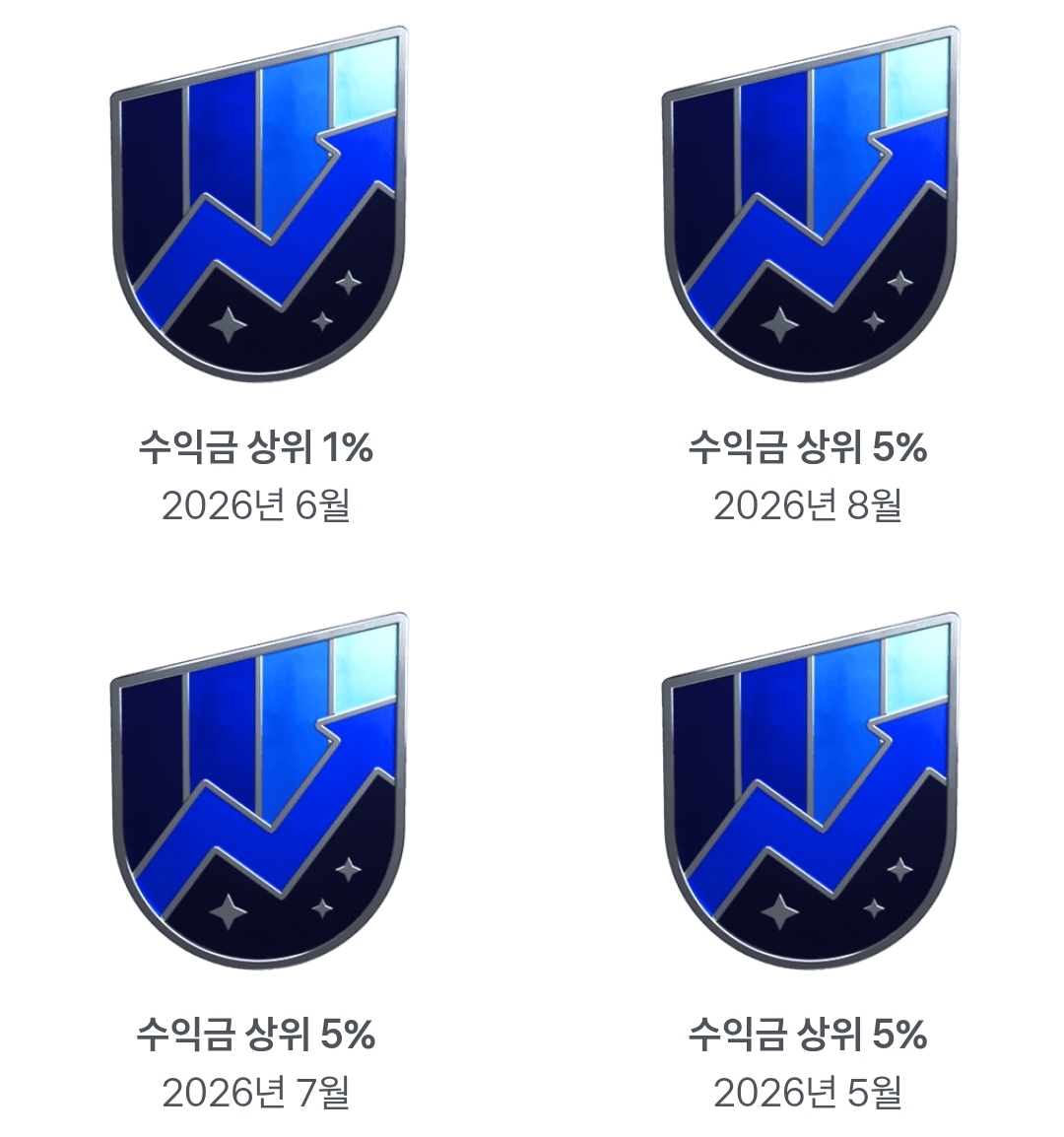This screenshot has height=1137, width=1064.
Task: Select the 수익금 상위 5% badge for 2026년 5월
Action: (x=810, y=791)
